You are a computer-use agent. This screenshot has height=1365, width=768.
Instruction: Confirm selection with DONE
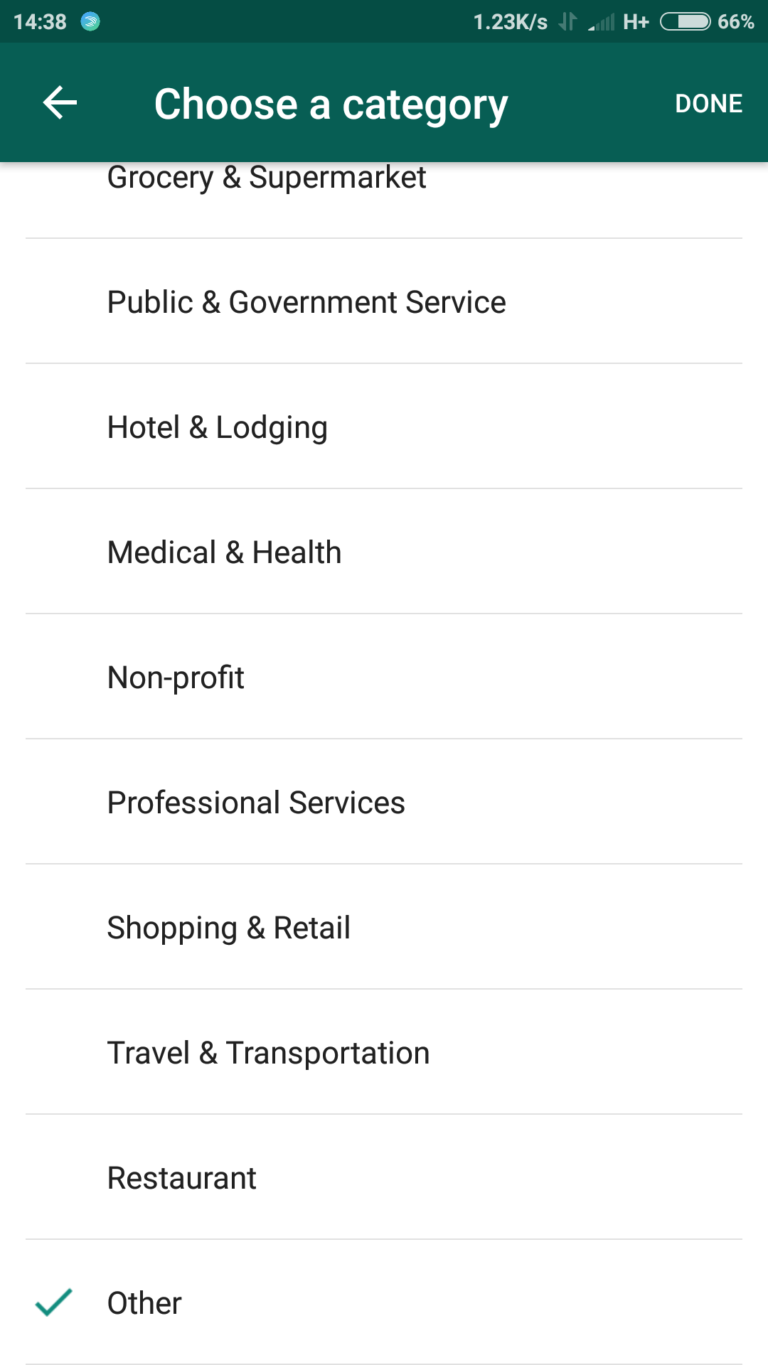(708, 104)
